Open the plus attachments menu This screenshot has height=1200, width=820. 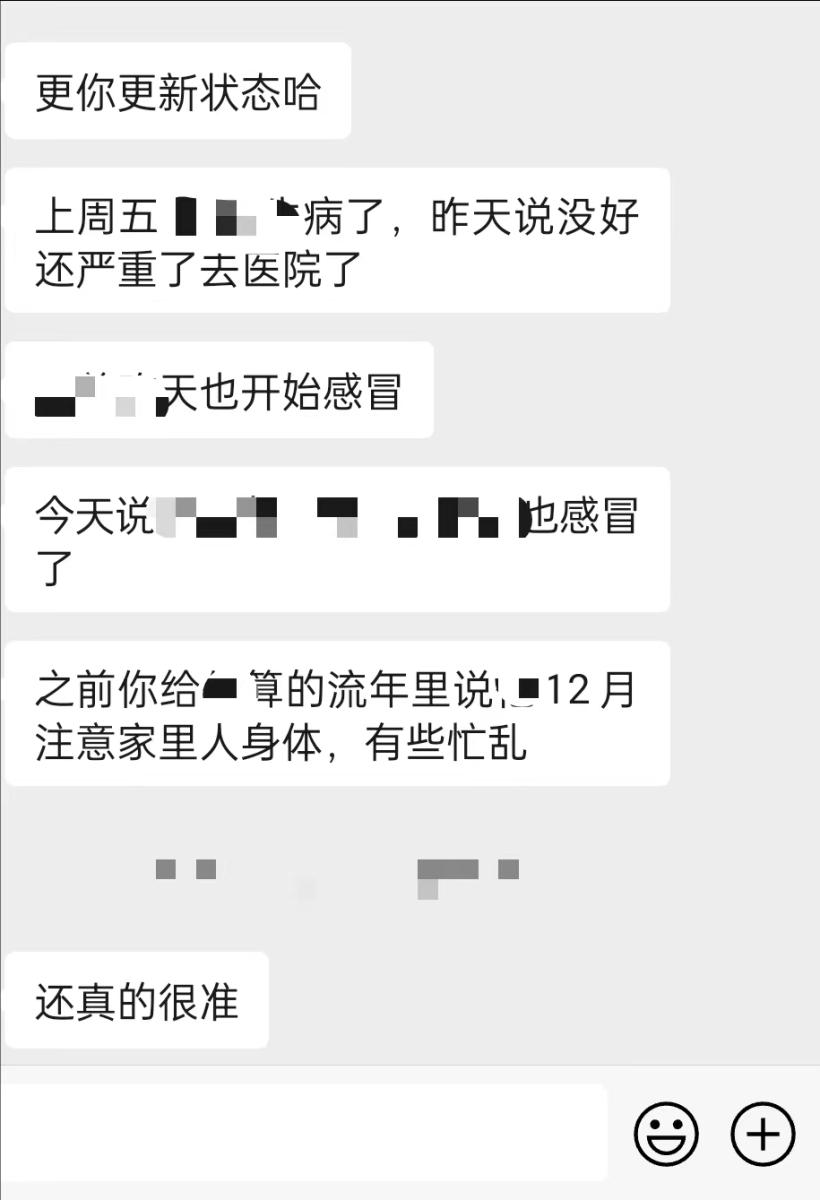763,1134
